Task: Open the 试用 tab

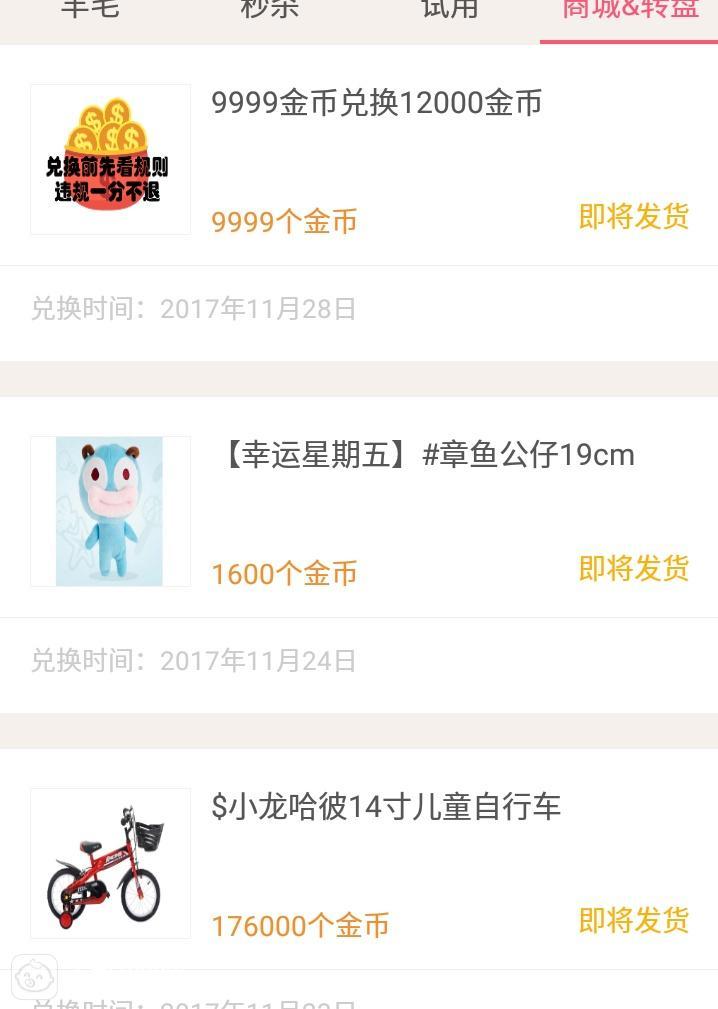Action: 449,11
